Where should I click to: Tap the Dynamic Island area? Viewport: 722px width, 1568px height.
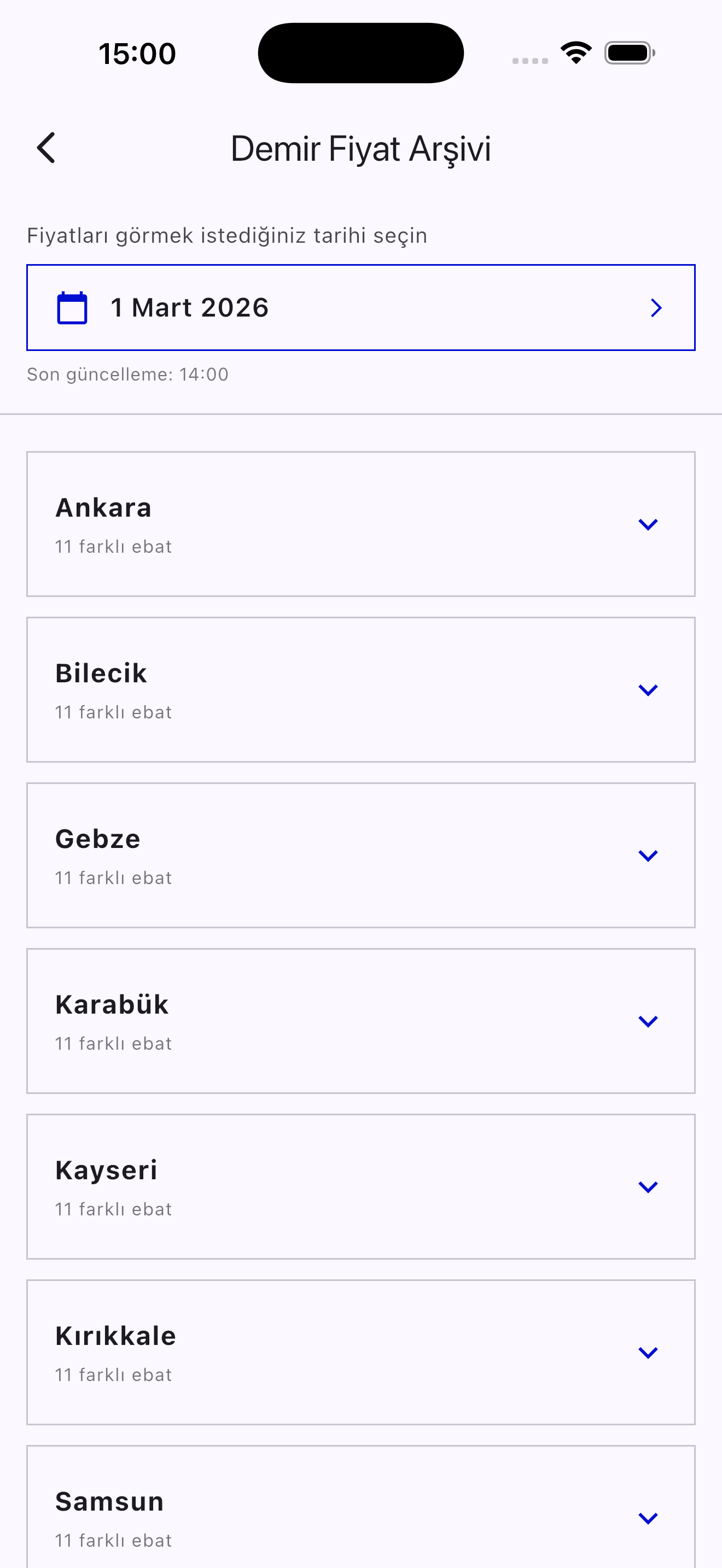click(360, 52)
